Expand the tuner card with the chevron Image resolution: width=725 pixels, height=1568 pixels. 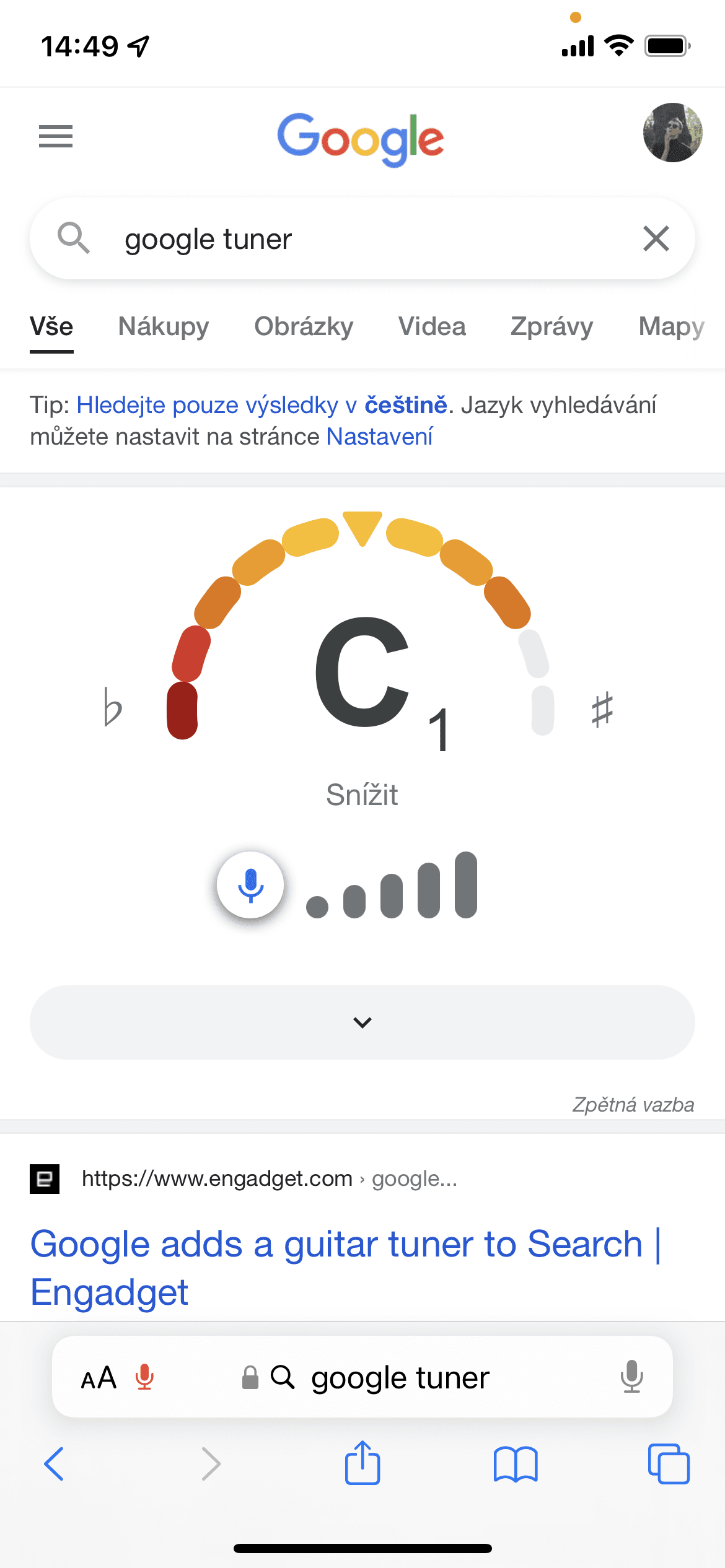coord(362,1022)
